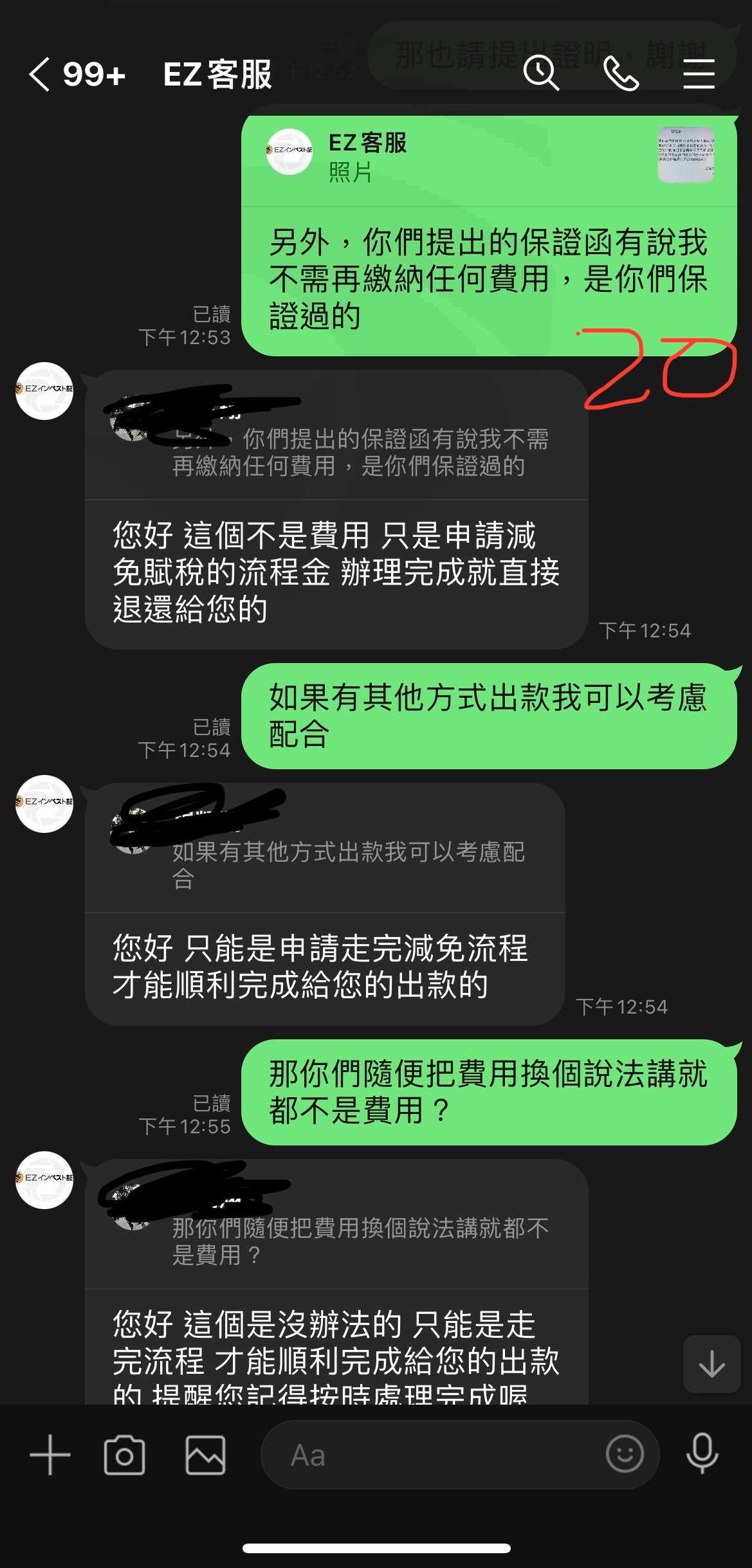Open the photo gallery picker

pyautogui.click(x=205, y=1455)
